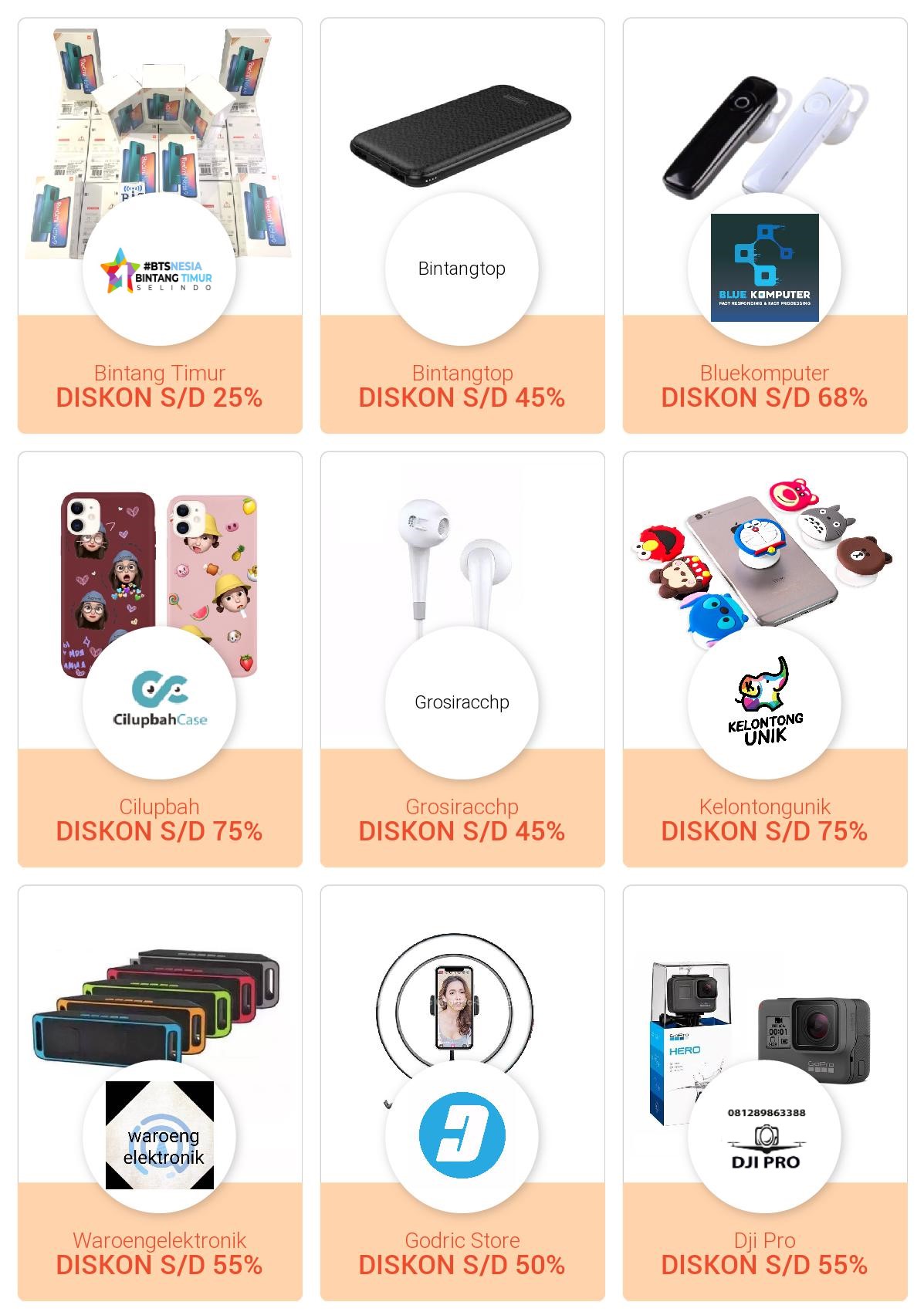The width and height of the screenshot is (924, 1312).
Task: Go to Godric Store tile
Action: (x=462, y=1093)
